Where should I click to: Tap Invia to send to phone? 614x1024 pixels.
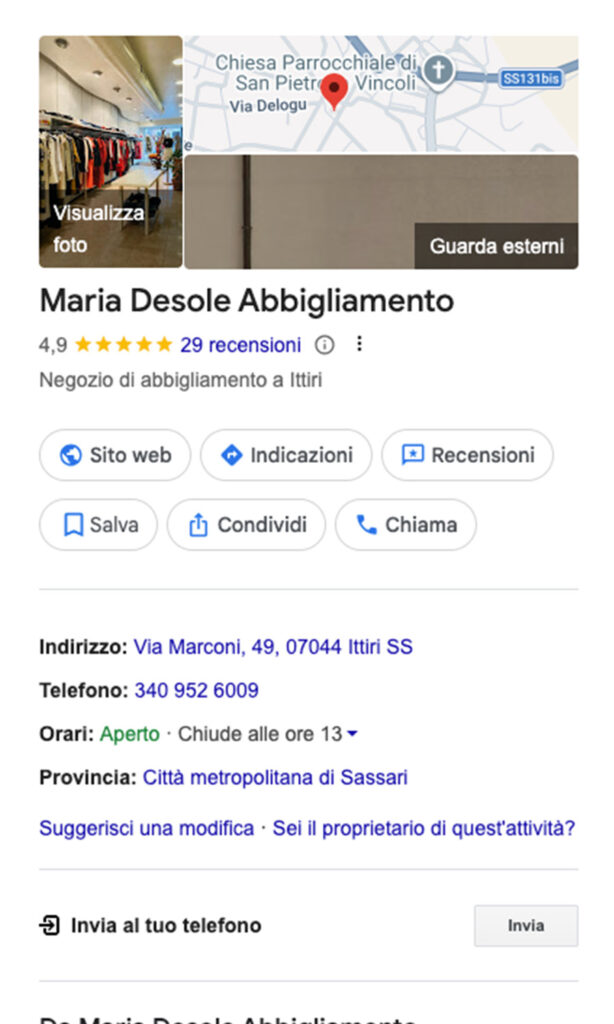click(x=525, y=925)
